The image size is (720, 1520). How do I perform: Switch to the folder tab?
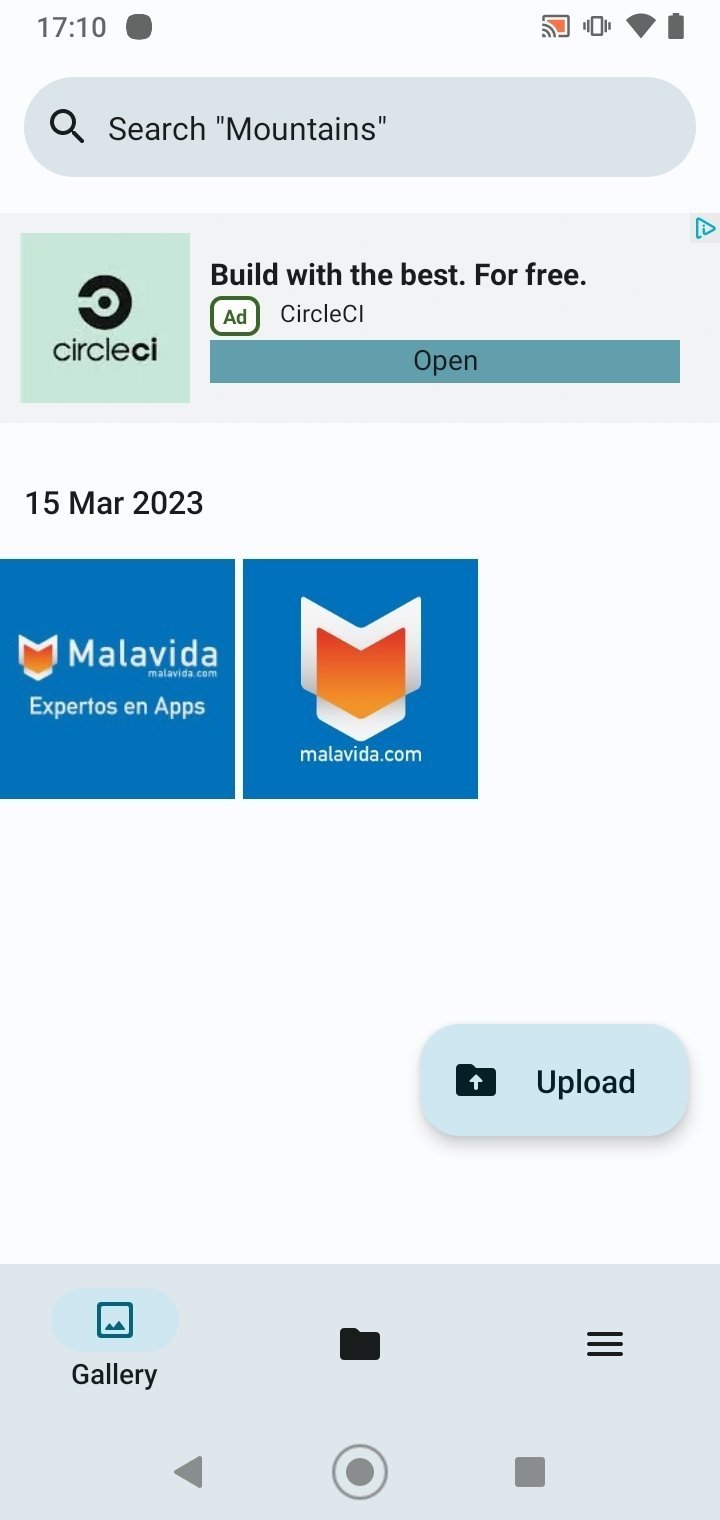click(360, 1344)
